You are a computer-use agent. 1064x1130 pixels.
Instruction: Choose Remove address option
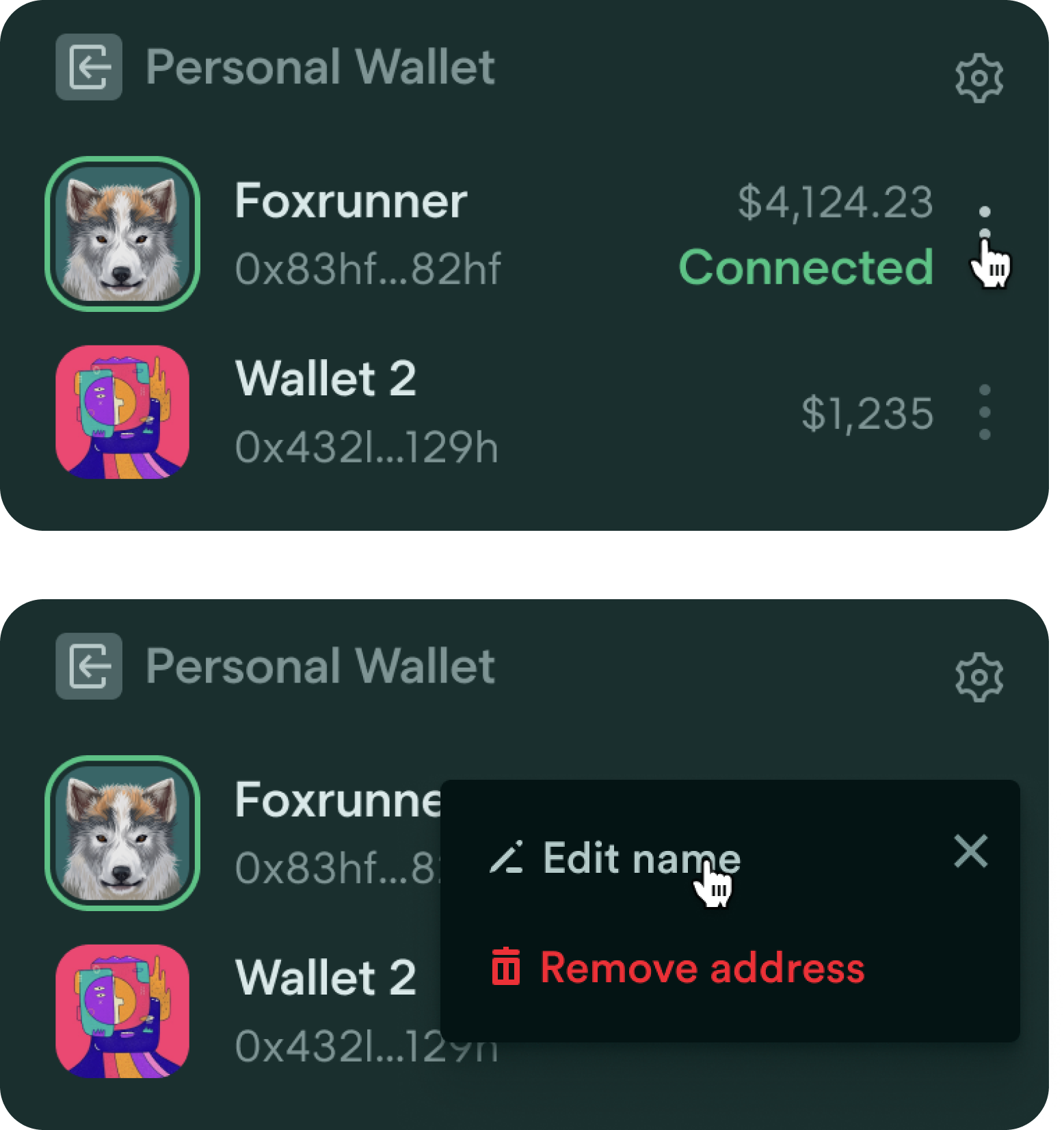(x=701, y=968)
